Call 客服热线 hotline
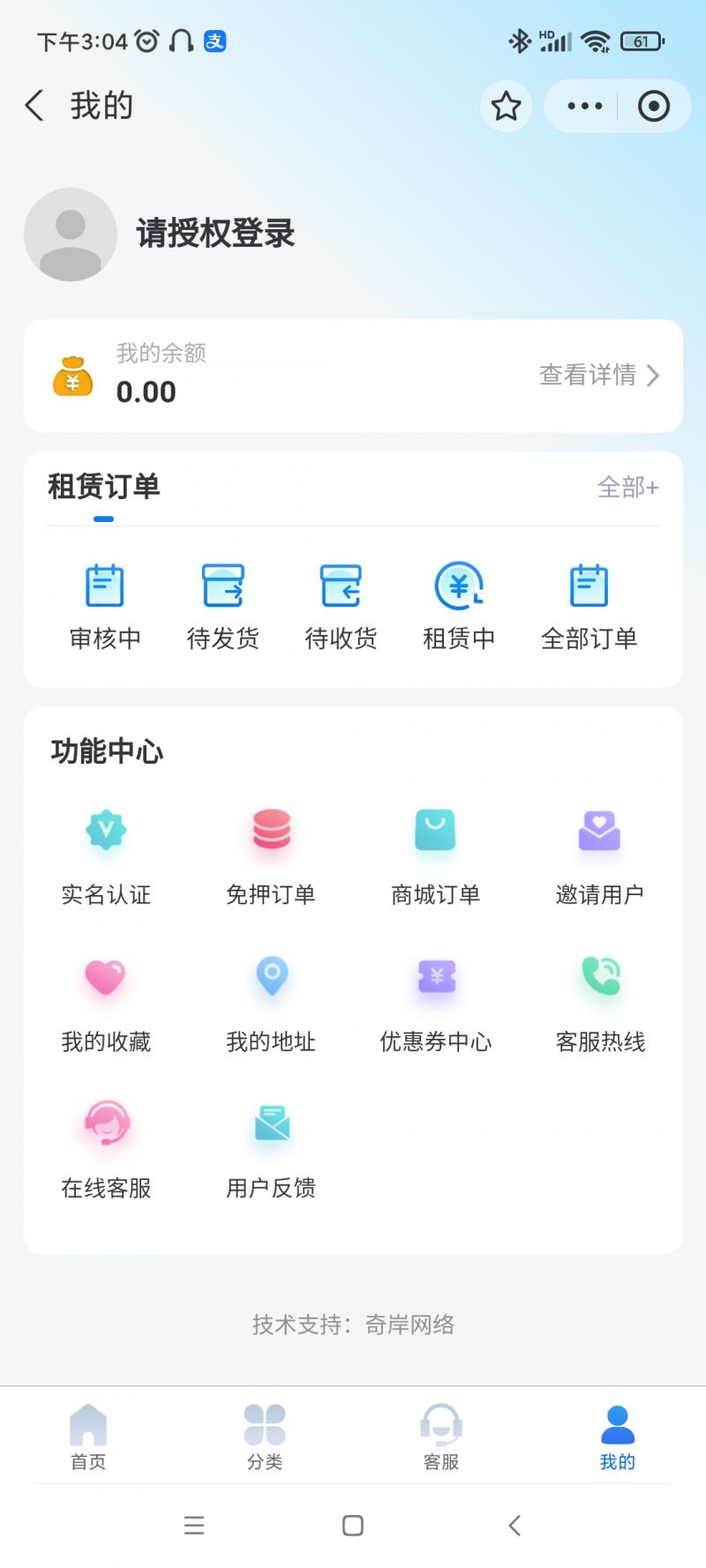This screenshot has height=1568, width=706. coord(600,1003)
